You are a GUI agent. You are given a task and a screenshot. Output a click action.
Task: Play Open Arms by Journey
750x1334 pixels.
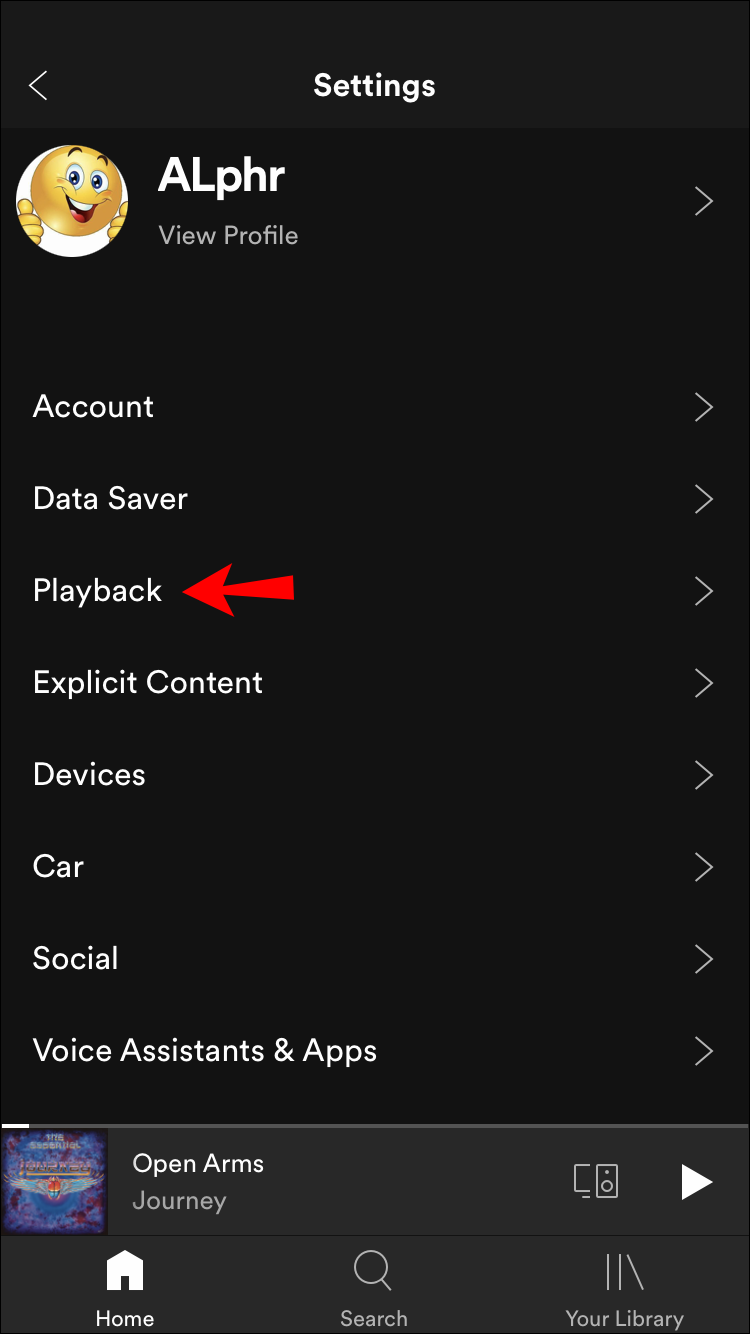click(x=696, y=1182)
